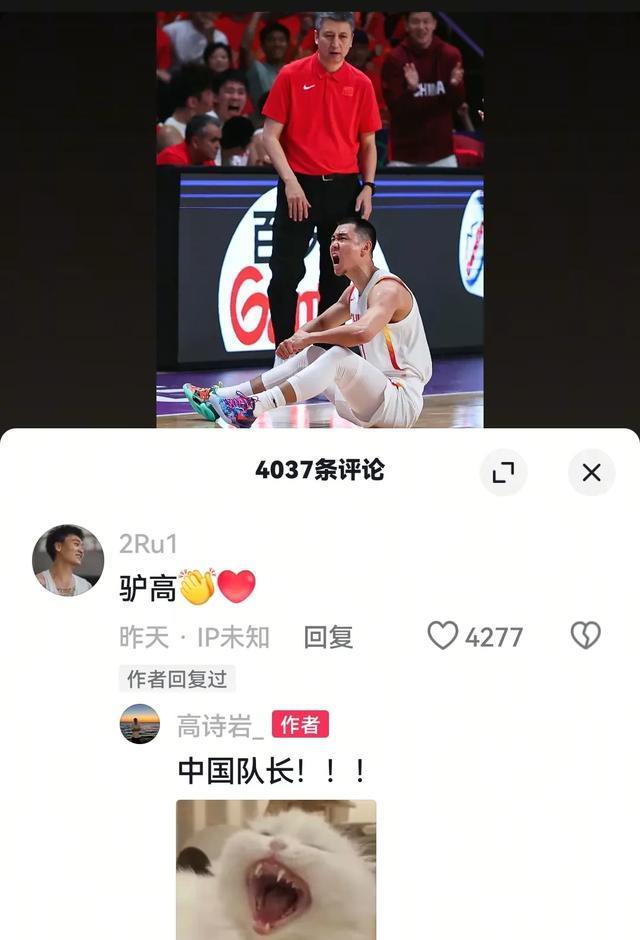This screenshot has height=940, width=640.
Task: Open 2Ru1's profile avatar
Action: pos(68,560)
